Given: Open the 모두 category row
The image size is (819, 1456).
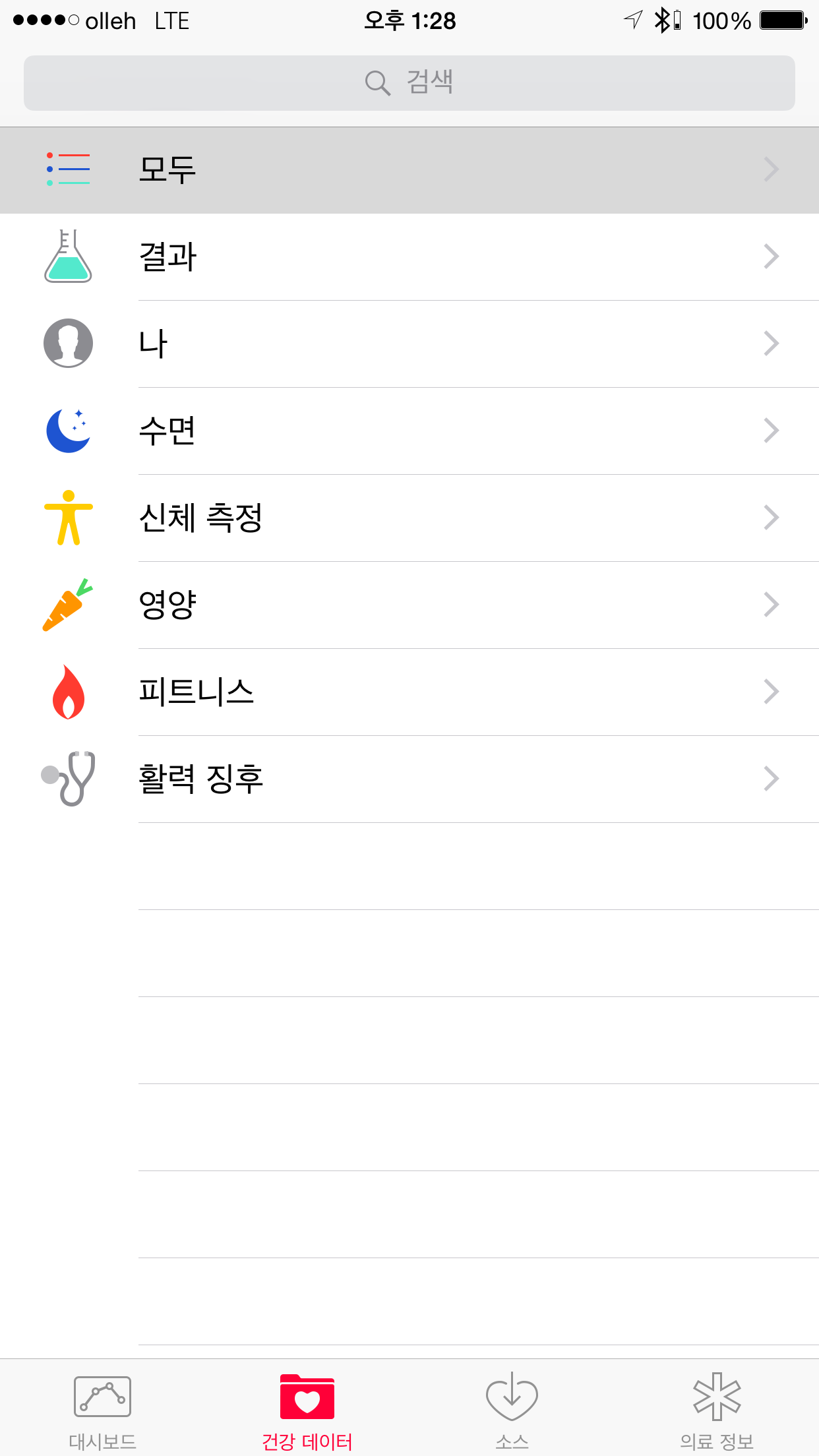Looking at the screenshot, I should [409, 170].
